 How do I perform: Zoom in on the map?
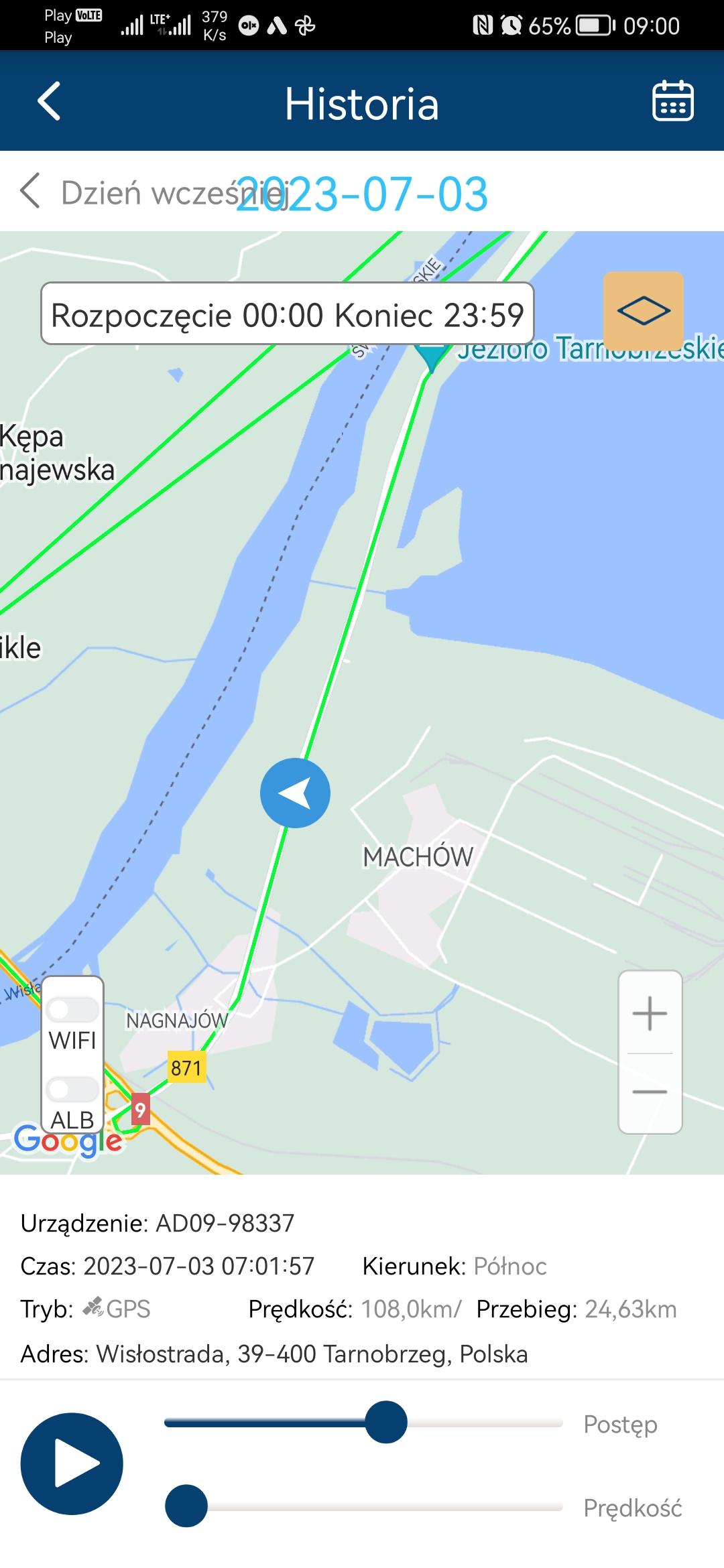tap(650, 1012)
